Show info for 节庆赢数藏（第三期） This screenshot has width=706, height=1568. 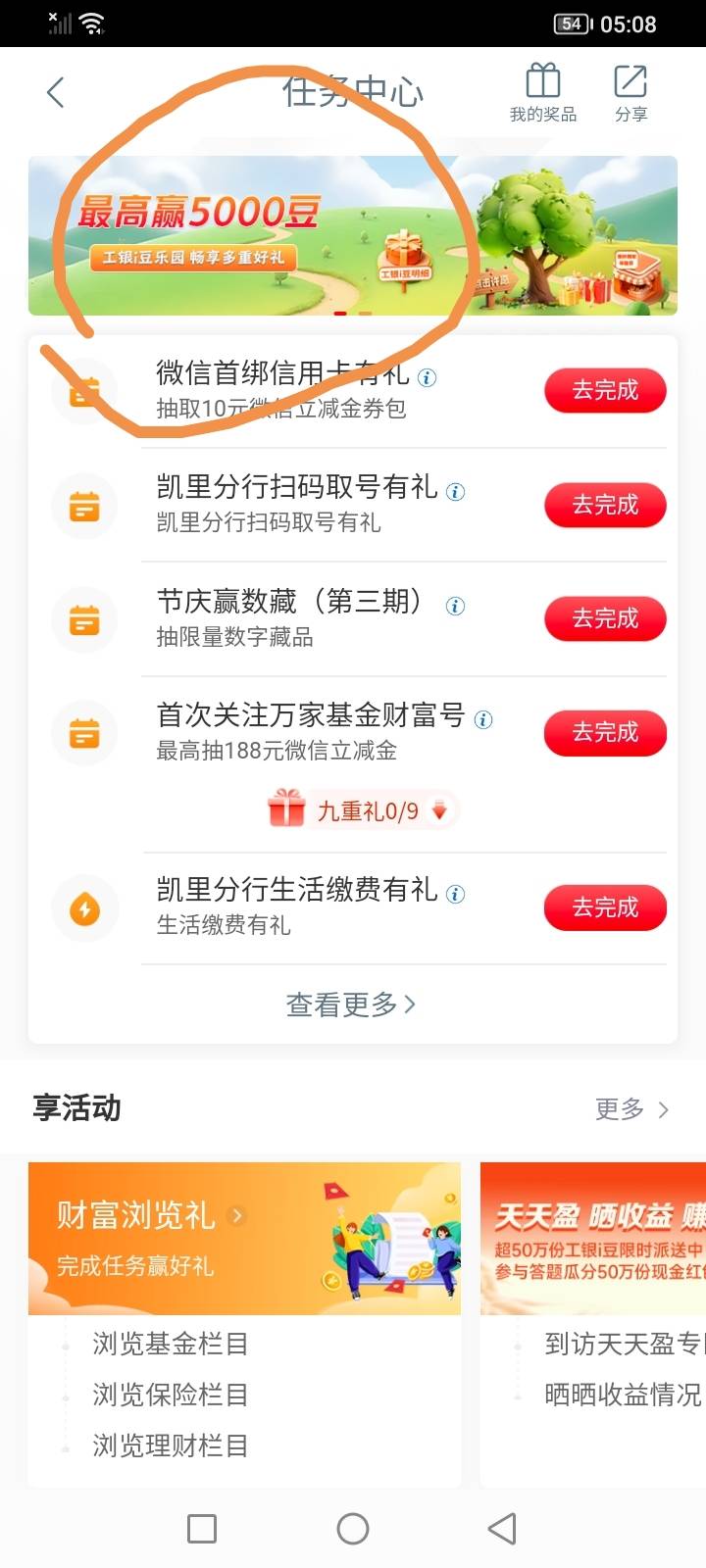pos(455,606)
